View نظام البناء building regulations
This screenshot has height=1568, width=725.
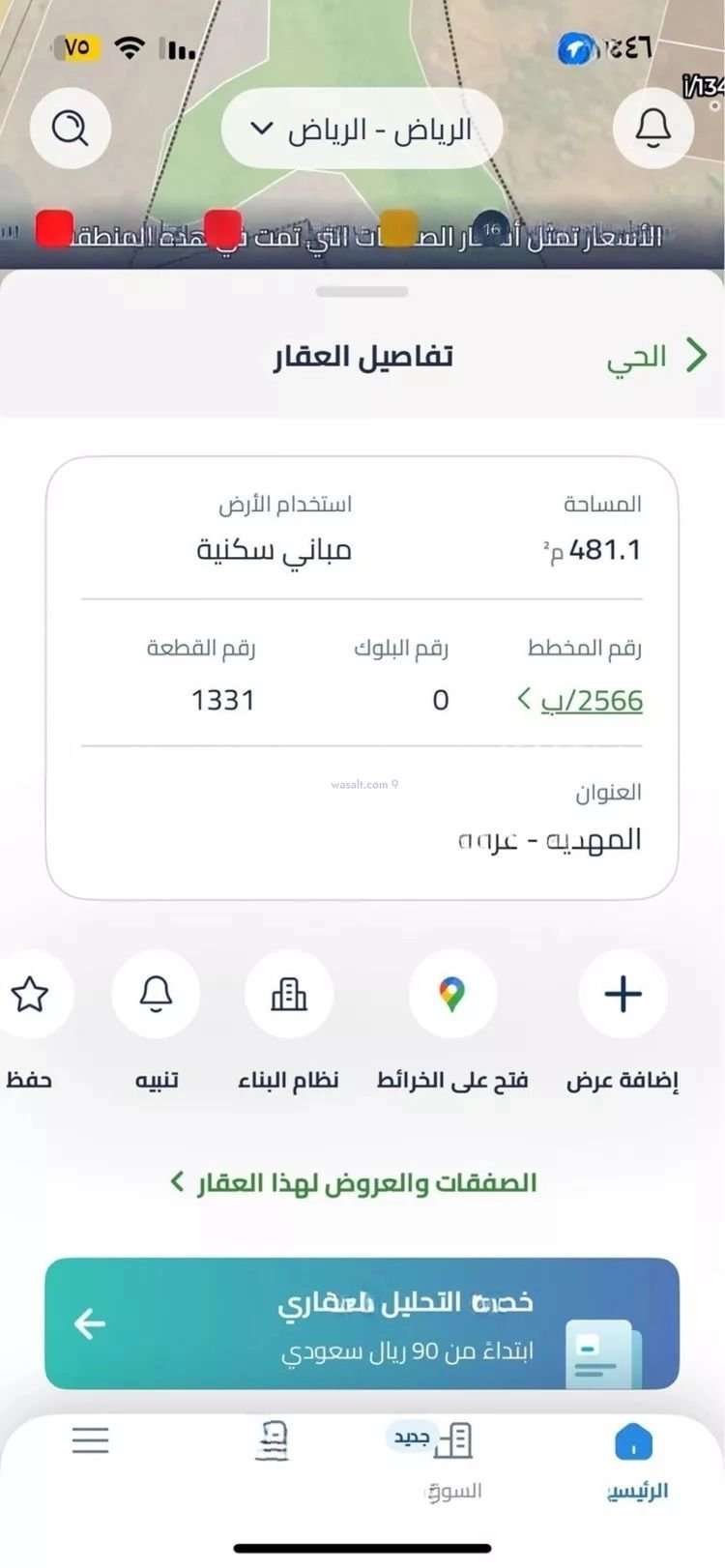[x=288, y=994]
